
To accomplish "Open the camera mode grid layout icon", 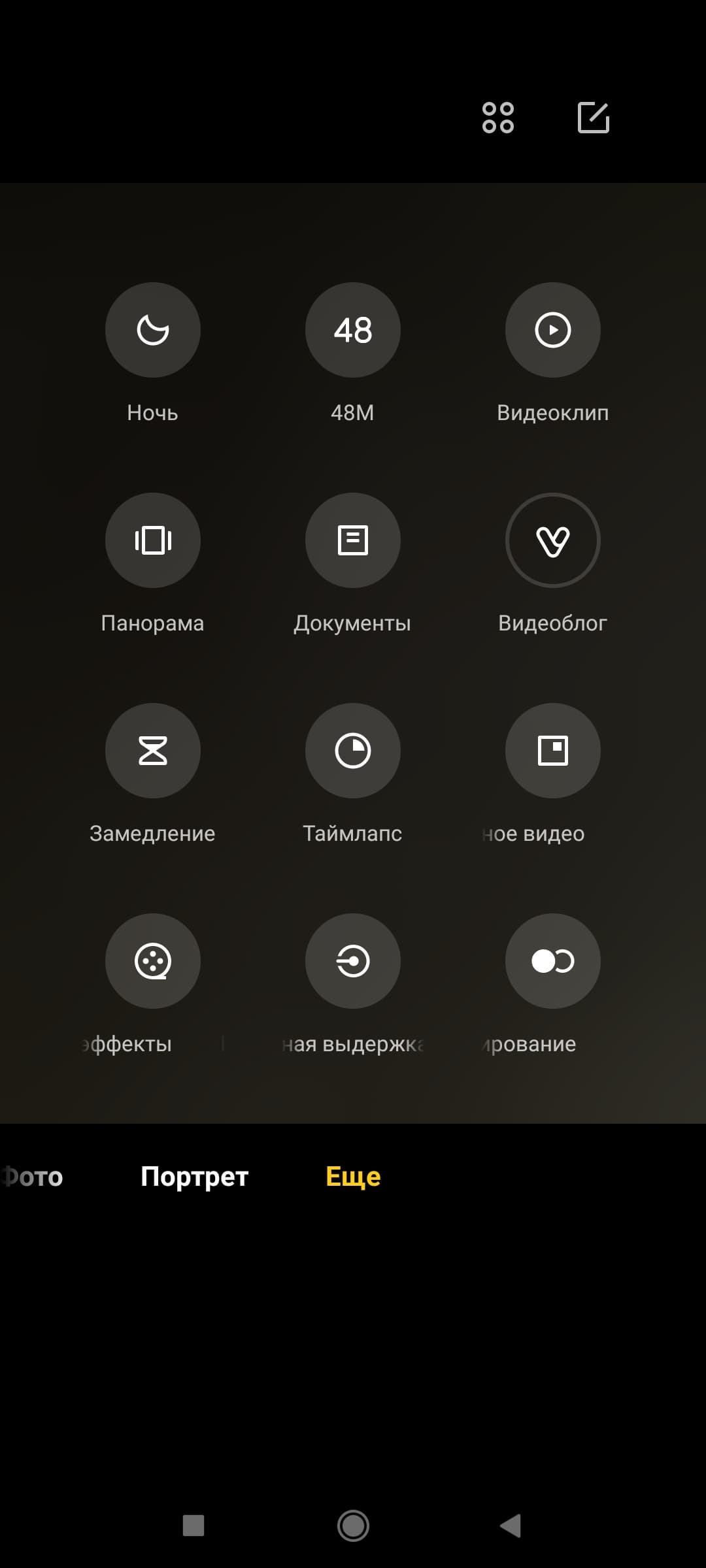I will tap(497, 118).
